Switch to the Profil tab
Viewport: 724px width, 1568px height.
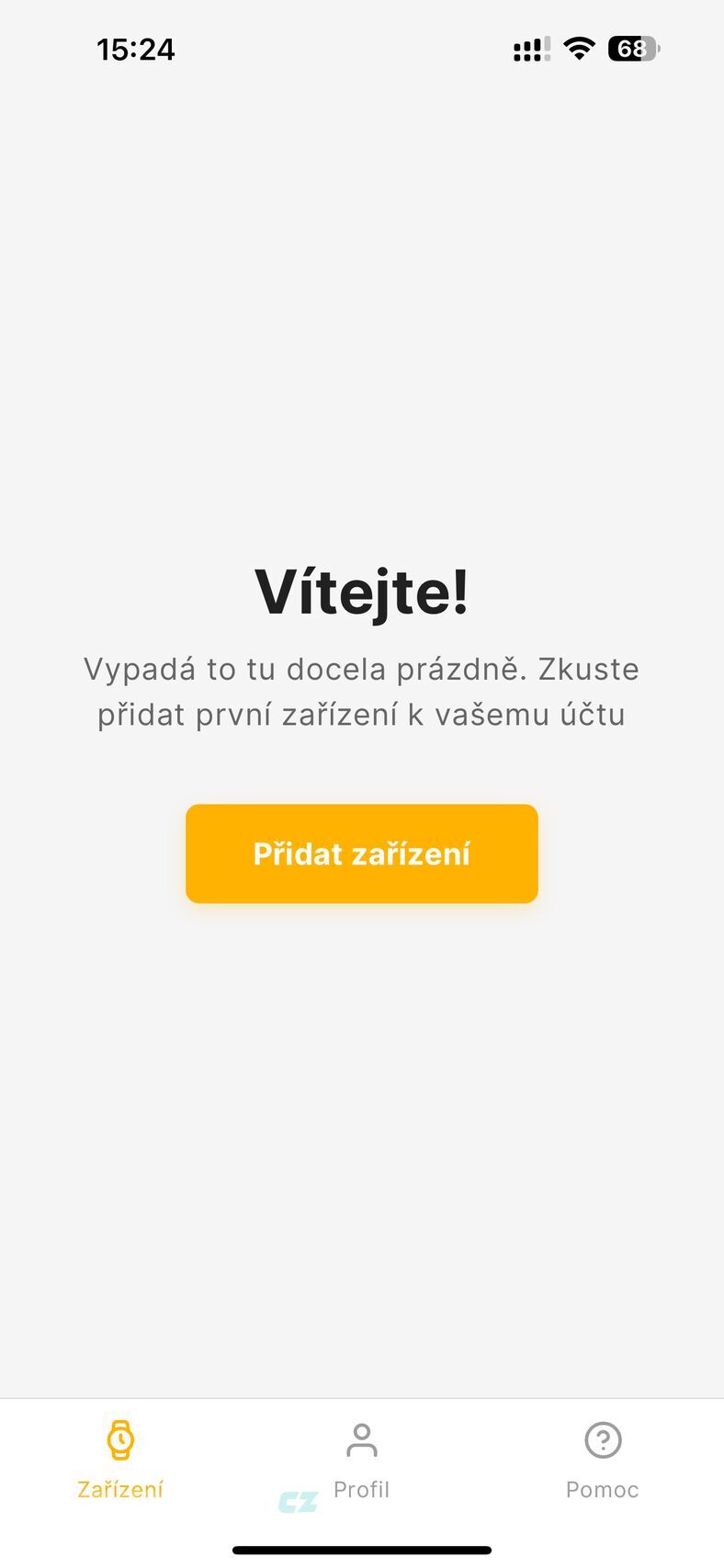(361, 1459)
